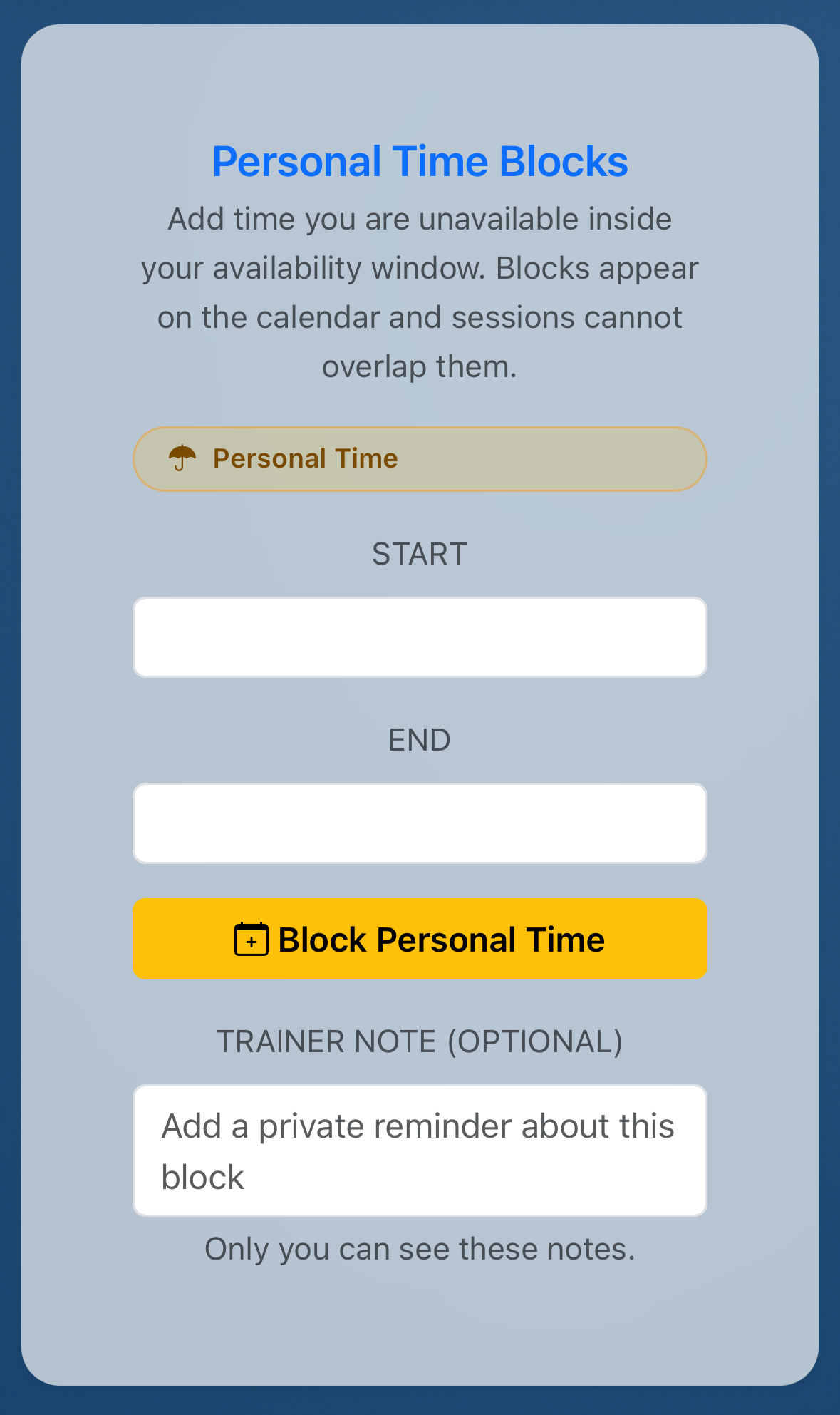
Task: Focus the trainer note text box
Action: 420,1150
